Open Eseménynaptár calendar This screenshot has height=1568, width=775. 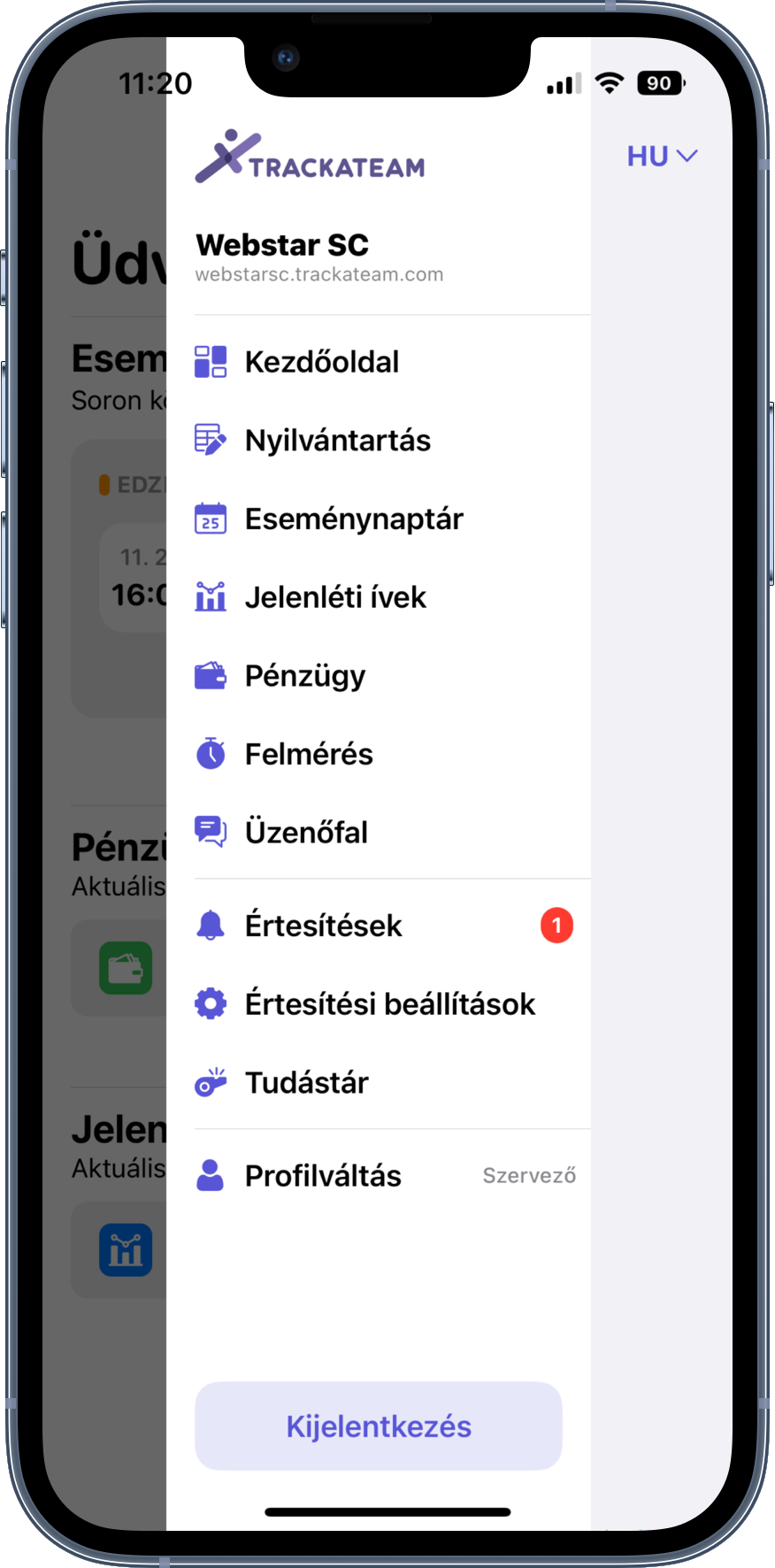point(353,519)
